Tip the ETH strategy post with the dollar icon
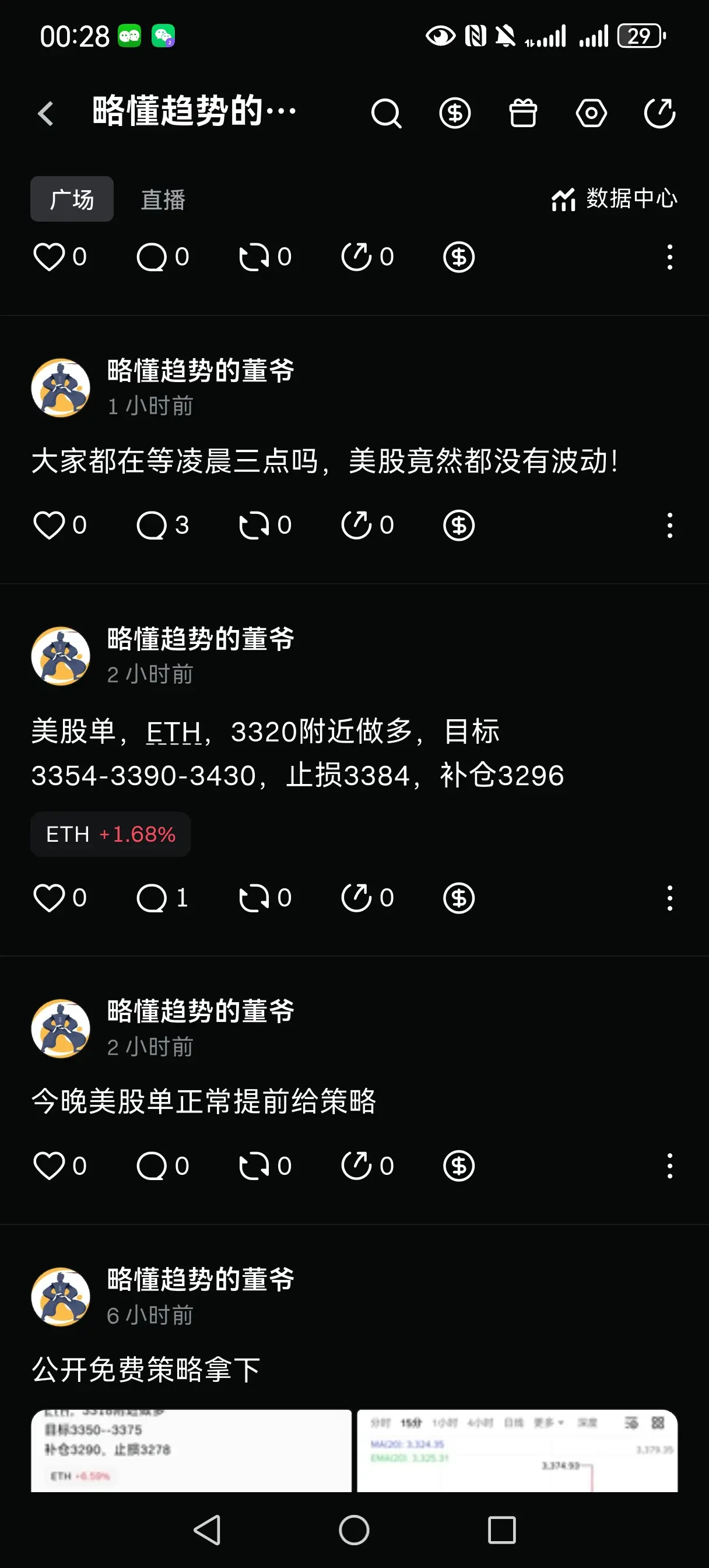Screen dimensions: 709x1568 click(x=459, y=897)
